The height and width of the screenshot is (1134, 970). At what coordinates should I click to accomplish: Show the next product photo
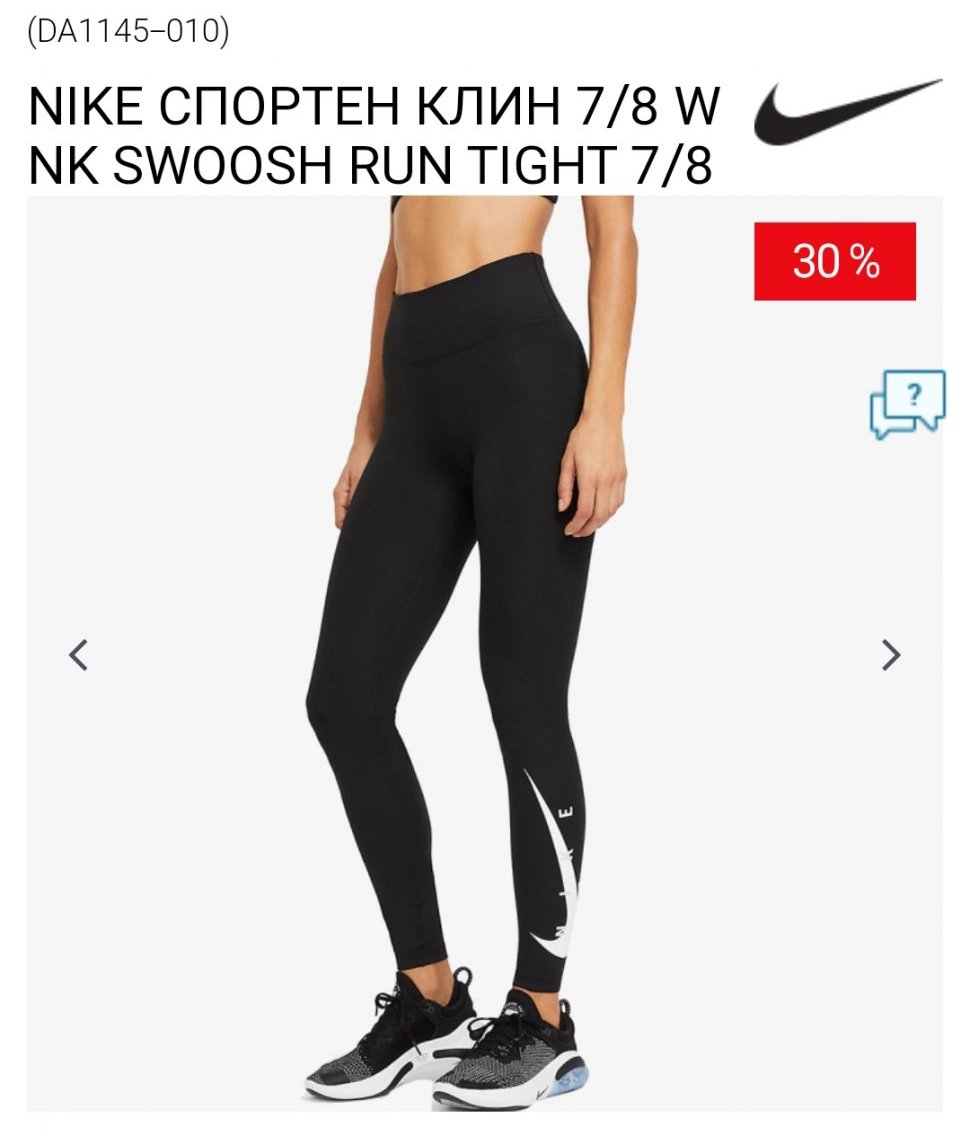[890, 655]
